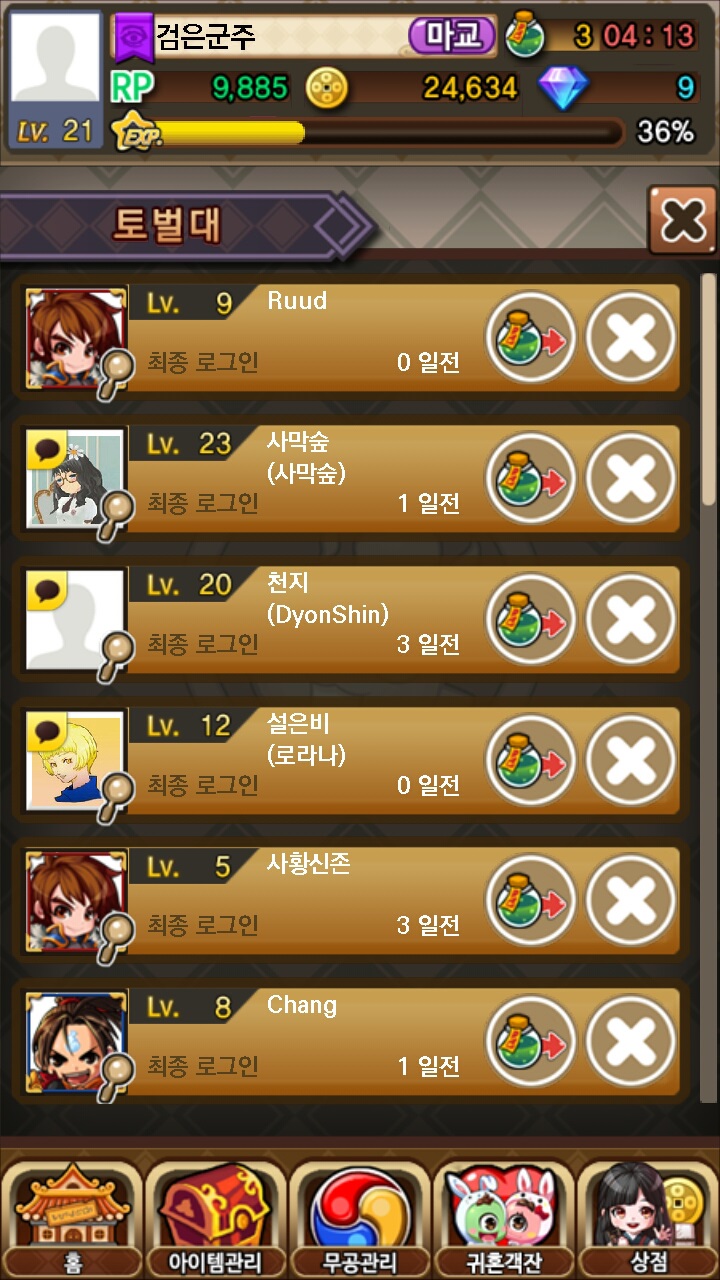Send potion gift to Chang
The width and height of the screenshot is (720, 1280).
tap(531, 1042)
